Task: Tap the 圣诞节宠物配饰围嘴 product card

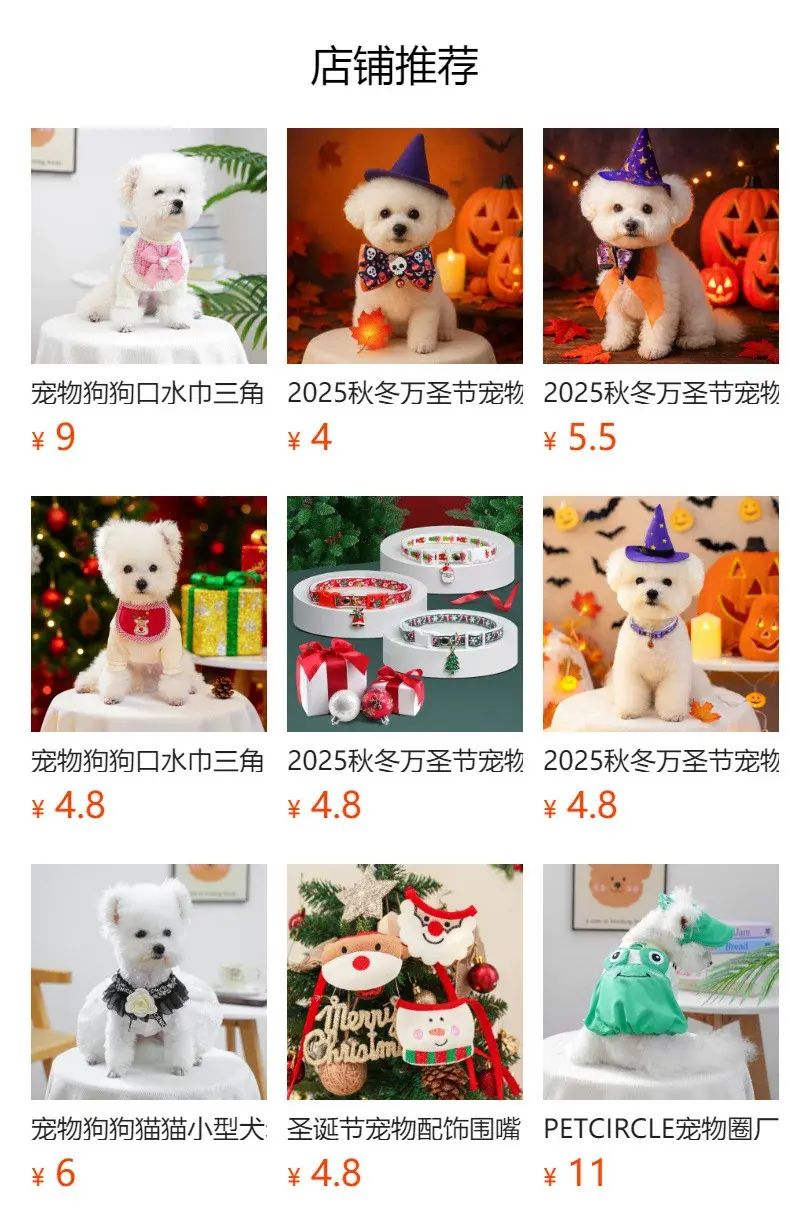Action: click(x=405, y=982)
